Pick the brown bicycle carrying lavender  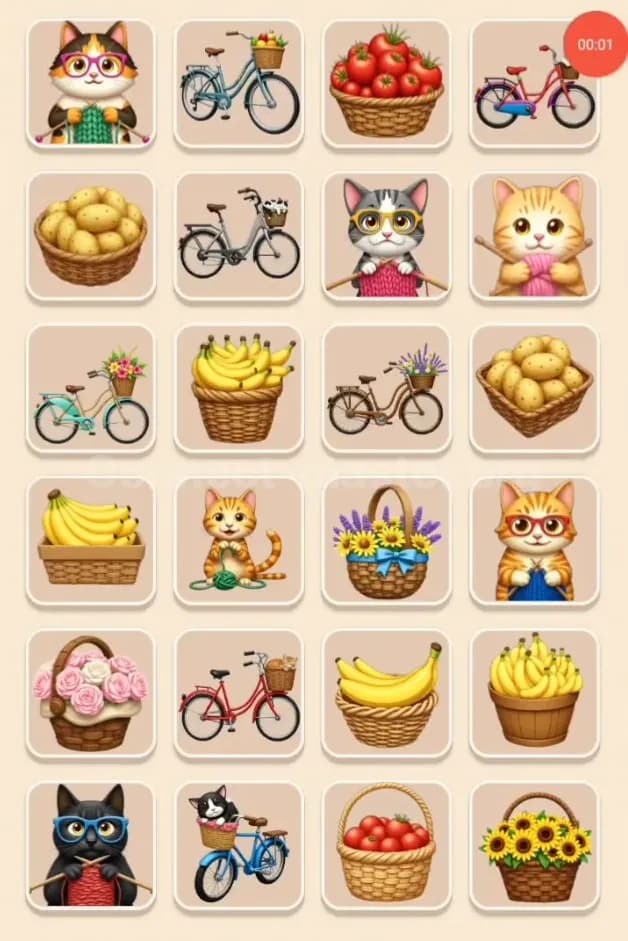pos(386,389)
